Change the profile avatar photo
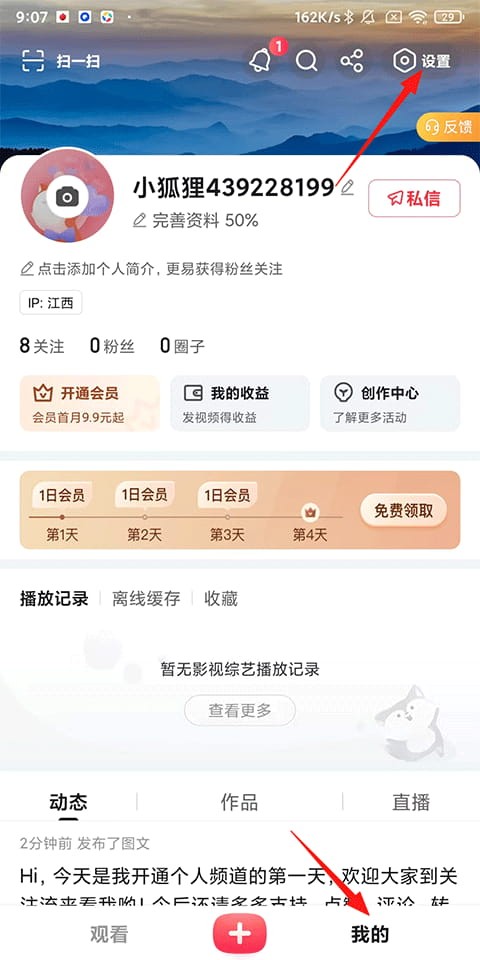Image resolution: width=480 pixels, height=960 pixels. 67,196
